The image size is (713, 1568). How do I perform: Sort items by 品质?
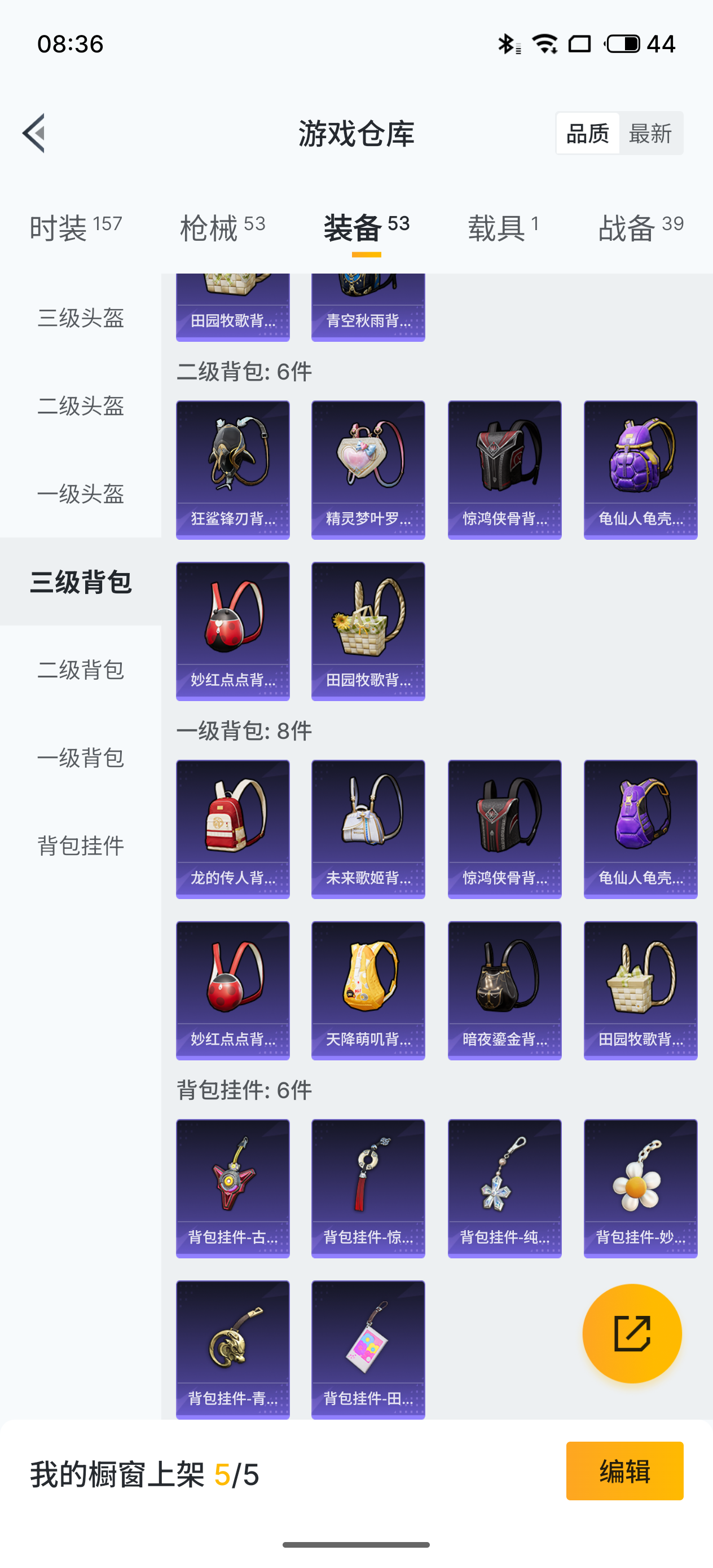(x=587, y=133)
